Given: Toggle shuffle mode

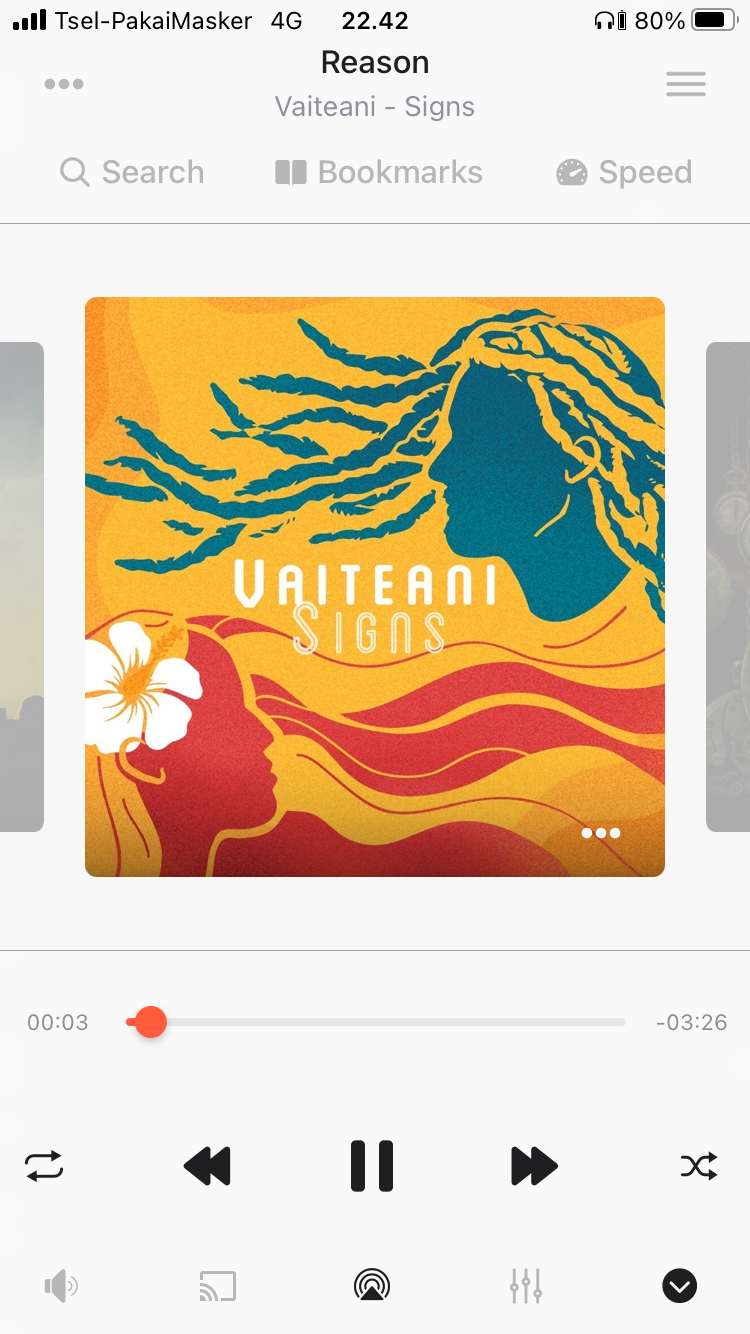Looking at the screenshot, I should [x=699, y=1166].
